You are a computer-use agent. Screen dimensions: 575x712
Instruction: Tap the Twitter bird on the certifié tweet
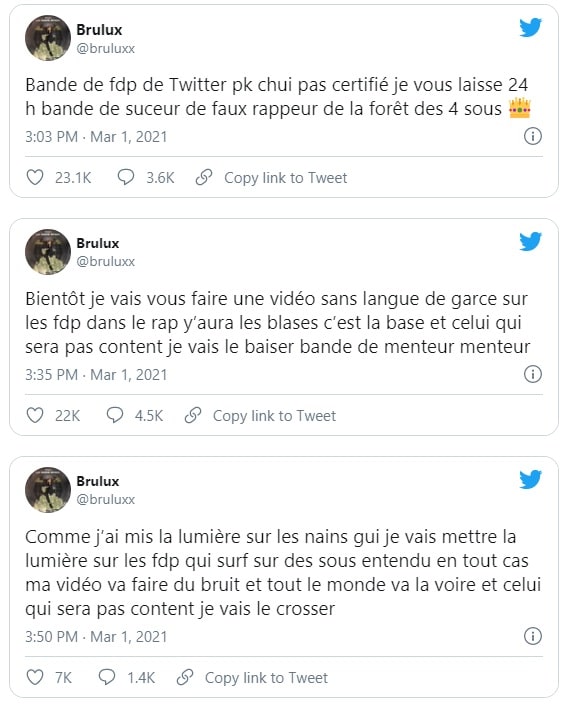click(x=530, y=28)
